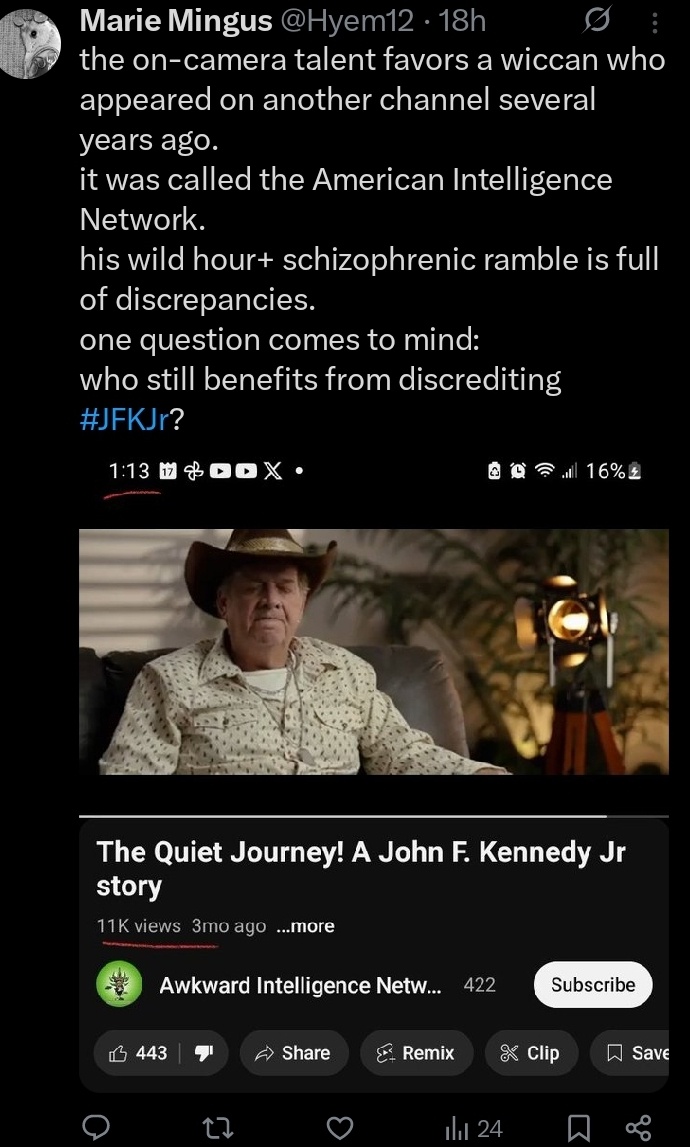The image size is (690, 1147).
Task: Open the Grok explain icon beside the timestamp
Action: coord(596,23)
